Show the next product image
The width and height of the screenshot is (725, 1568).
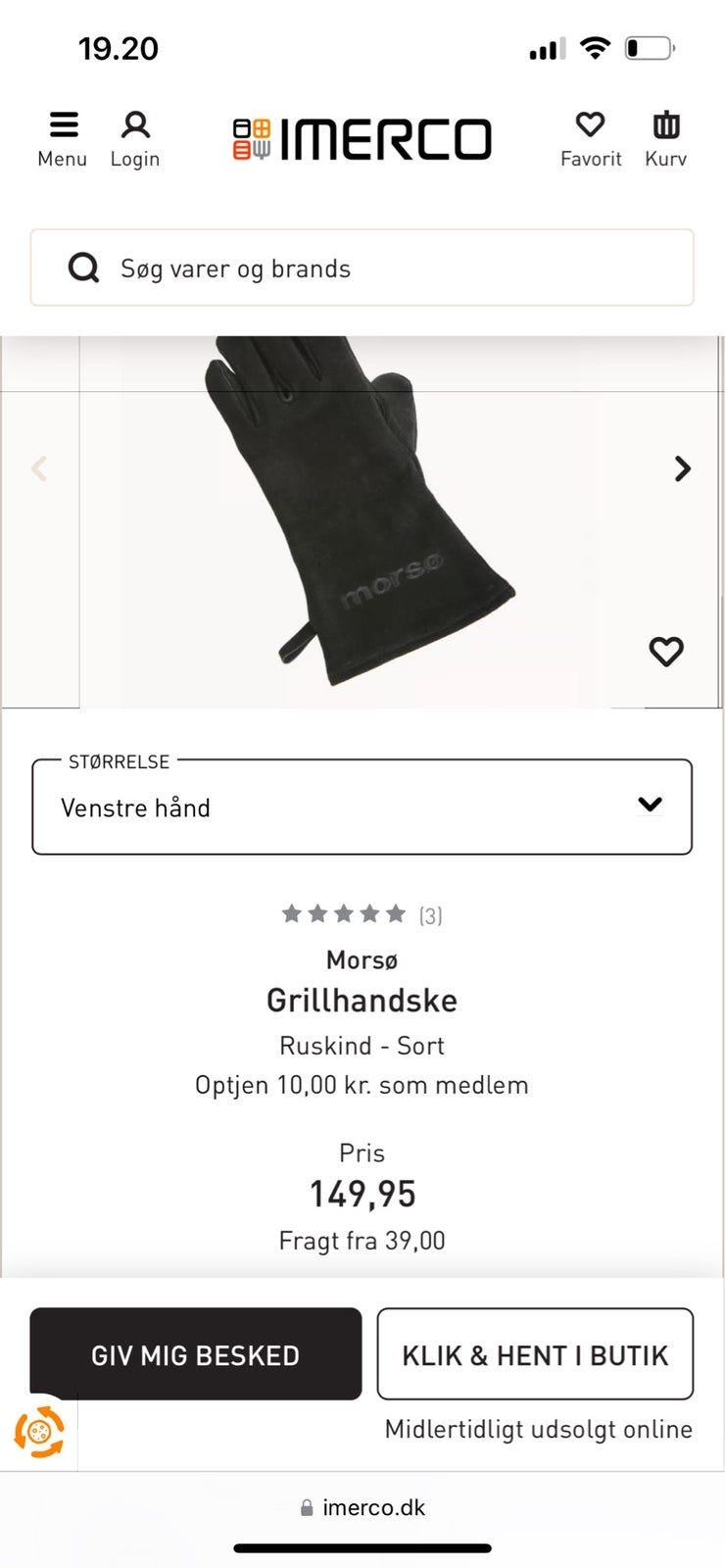point(682,468)
